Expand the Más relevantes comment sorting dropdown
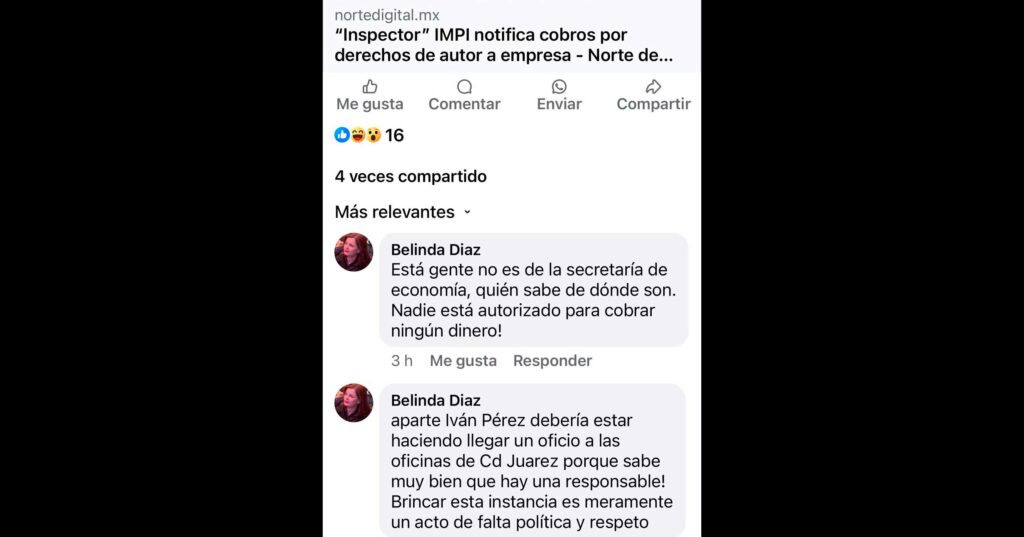The width and height of the screenshot is (1024, 537). click(x=402, y=212)
